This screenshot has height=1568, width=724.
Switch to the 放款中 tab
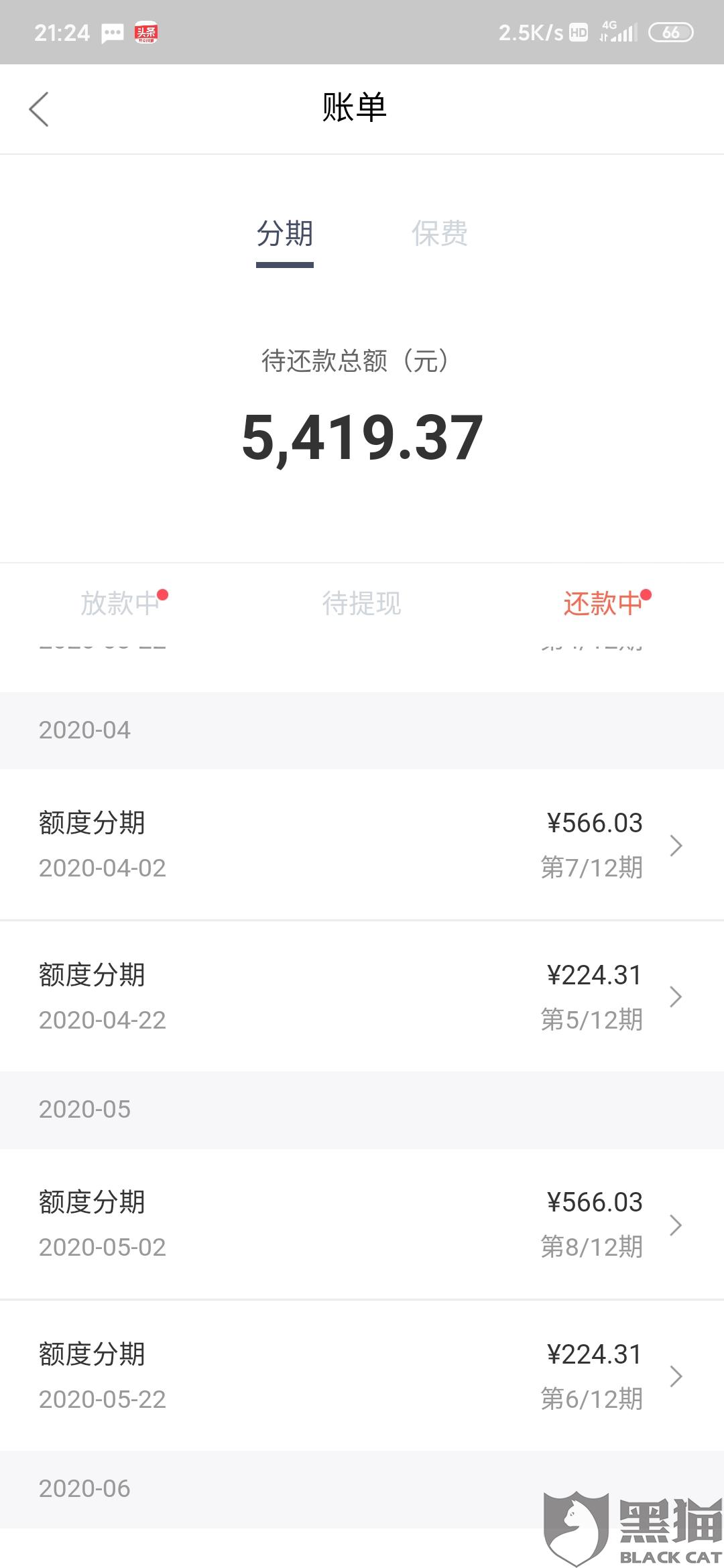pos(121,603)
